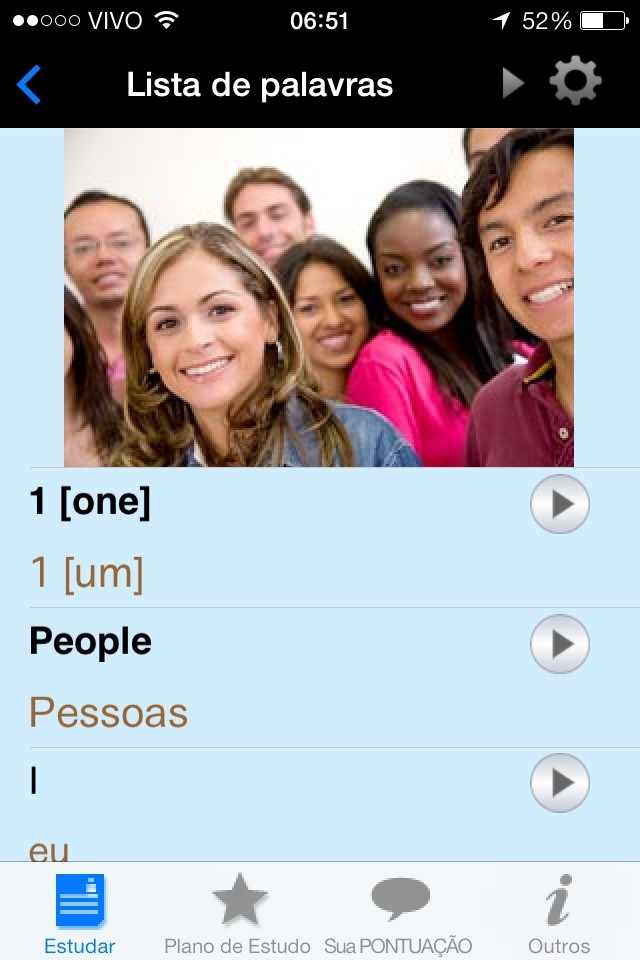
Task: Start autoplay from the top bar
Action: [x=512, y=84]
